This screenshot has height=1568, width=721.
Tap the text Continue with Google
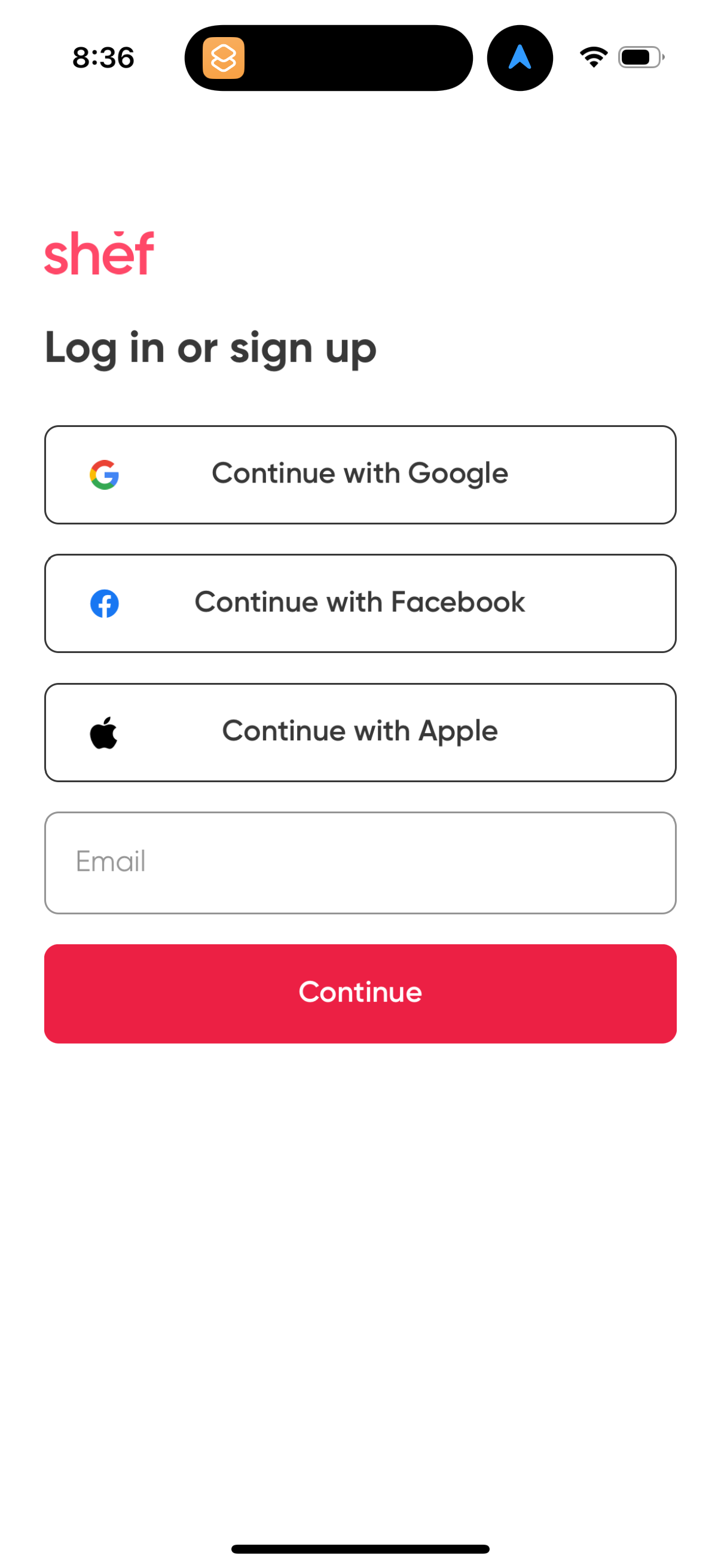pos(360,472)
